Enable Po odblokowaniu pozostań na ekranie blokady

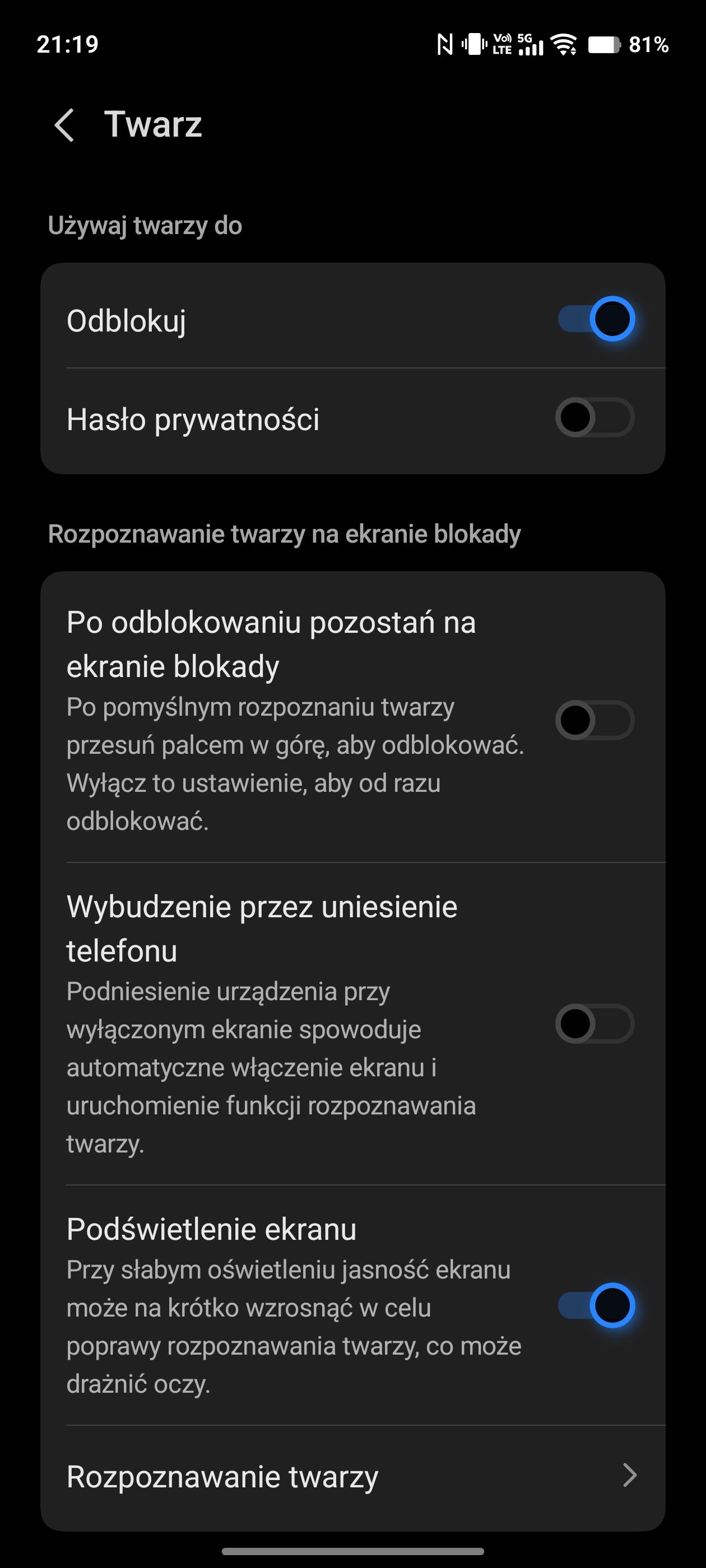point(594,721)
